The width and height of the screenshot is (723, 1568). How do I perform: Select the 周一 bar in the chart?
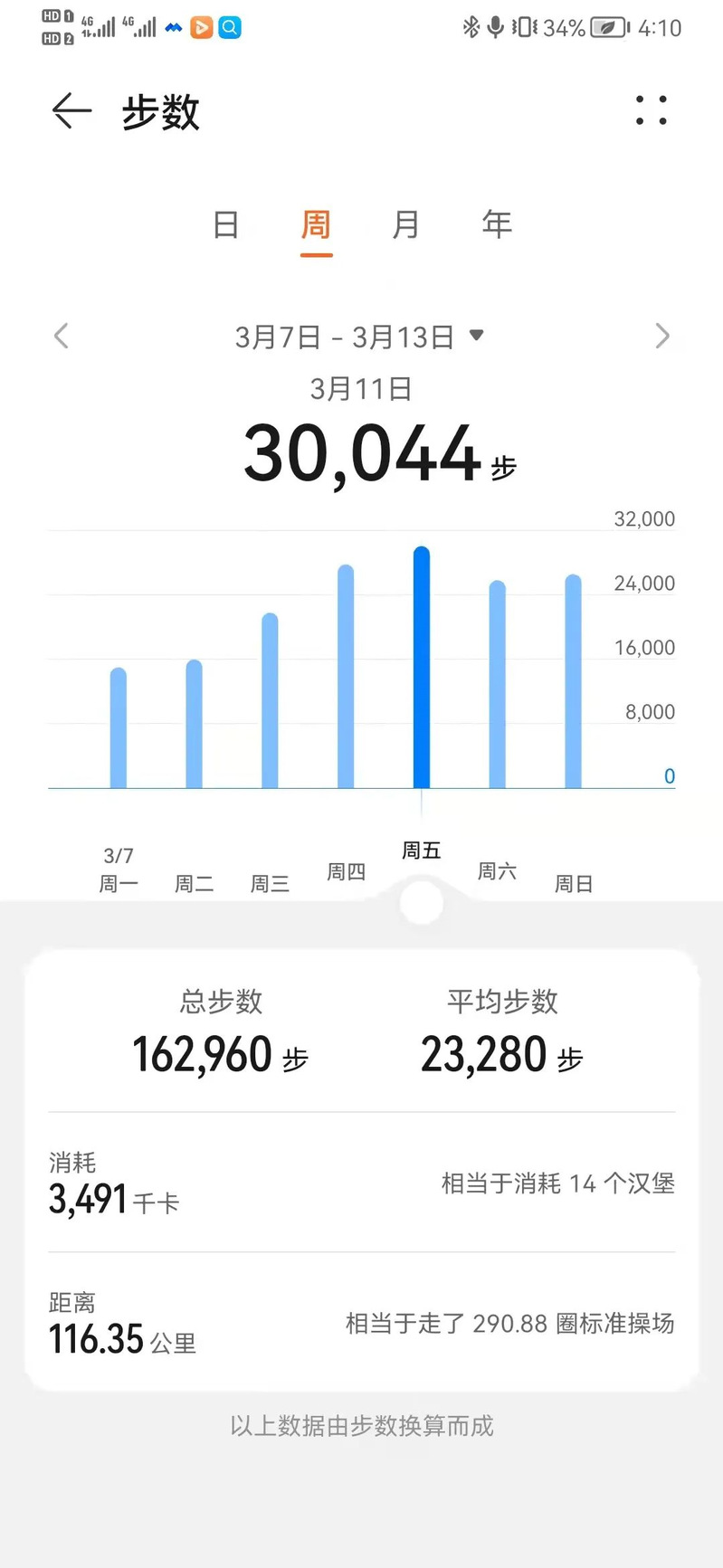119,728
